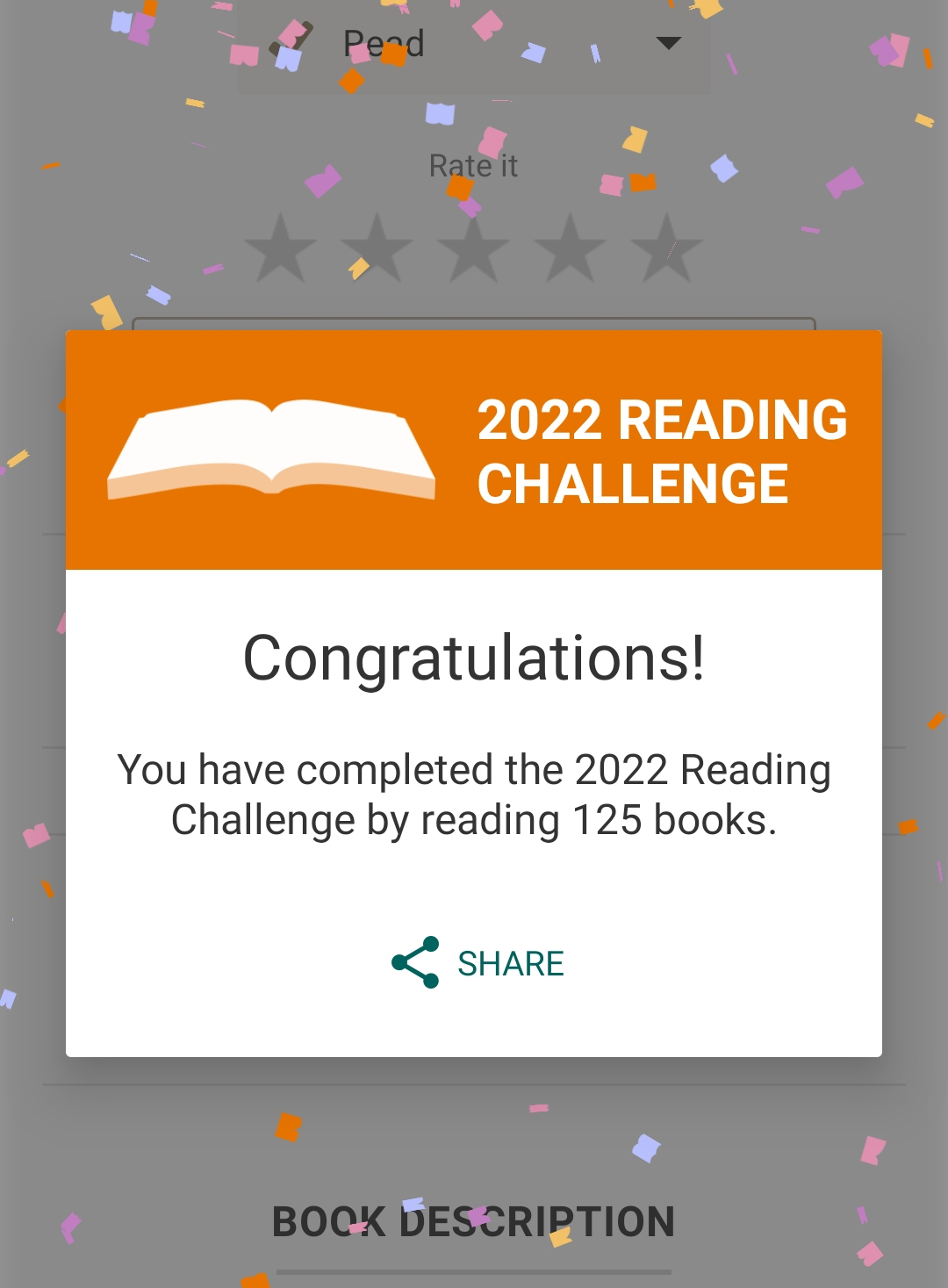Share the completed 2022 Reading Challenge
The width and height of the screenshot is (948, 1288).
pos(478,963)
